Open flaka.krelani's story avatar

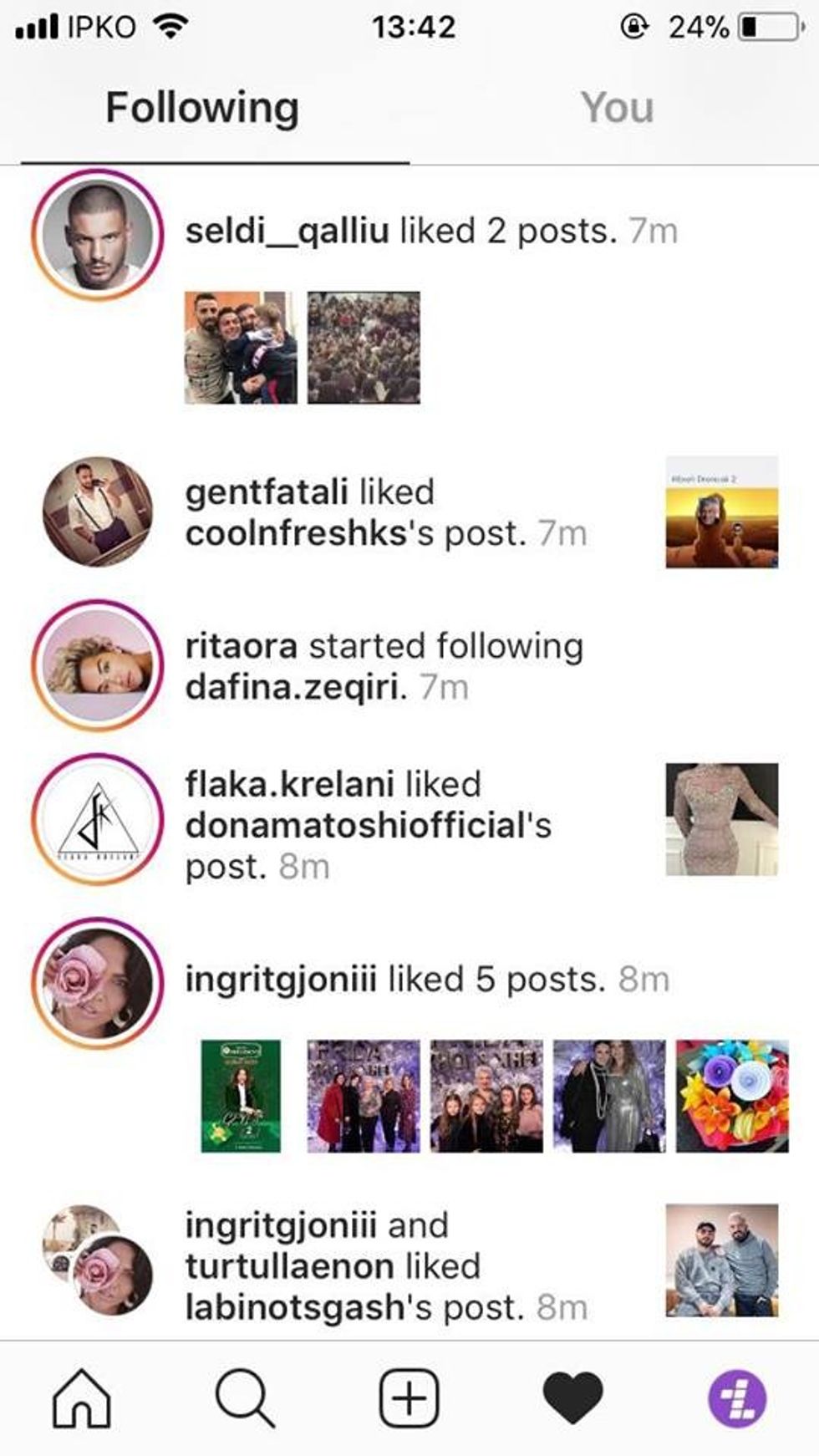pyautogui.click(x=97, y=819)
